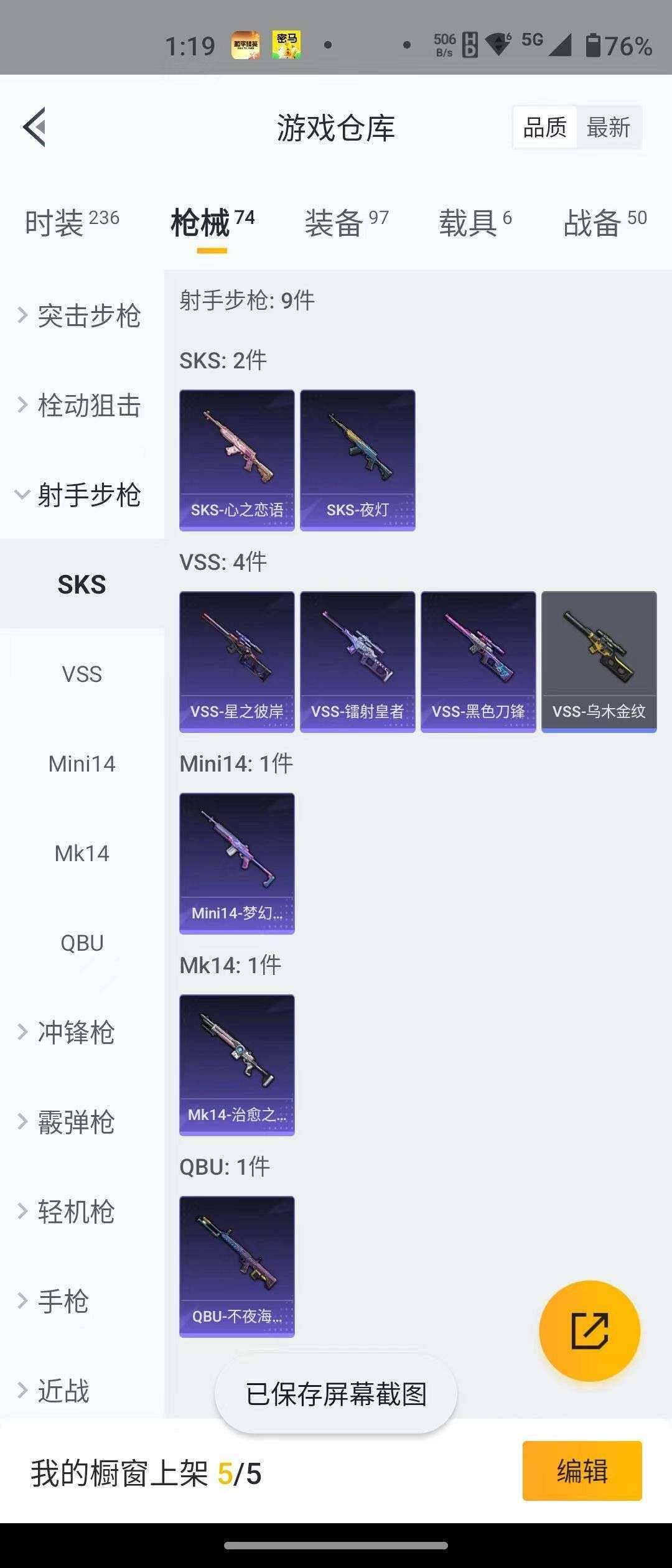
Task: Select QBU in the sidebar
Action: [82, 943]
